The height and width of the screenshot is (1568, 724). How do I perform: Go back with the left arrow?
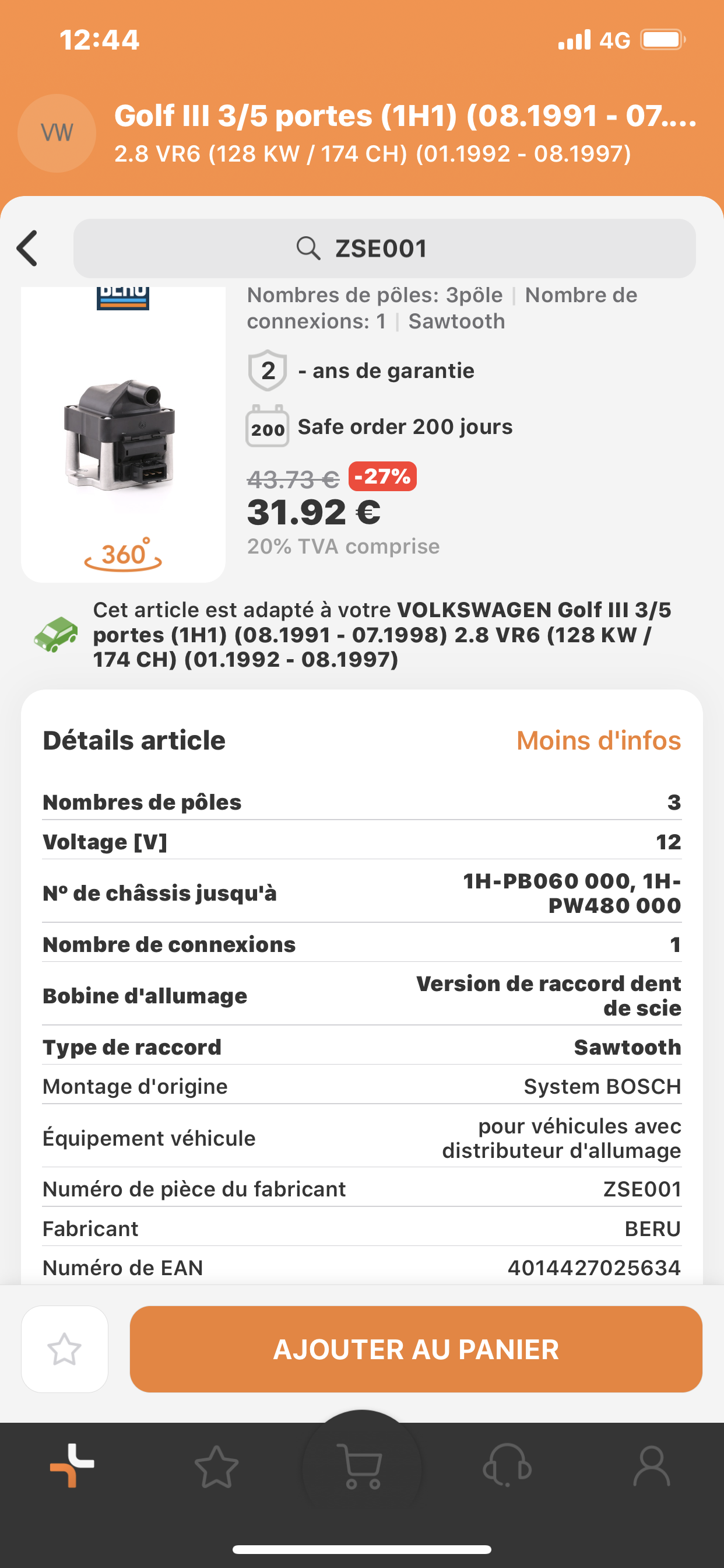coord(27,249)
